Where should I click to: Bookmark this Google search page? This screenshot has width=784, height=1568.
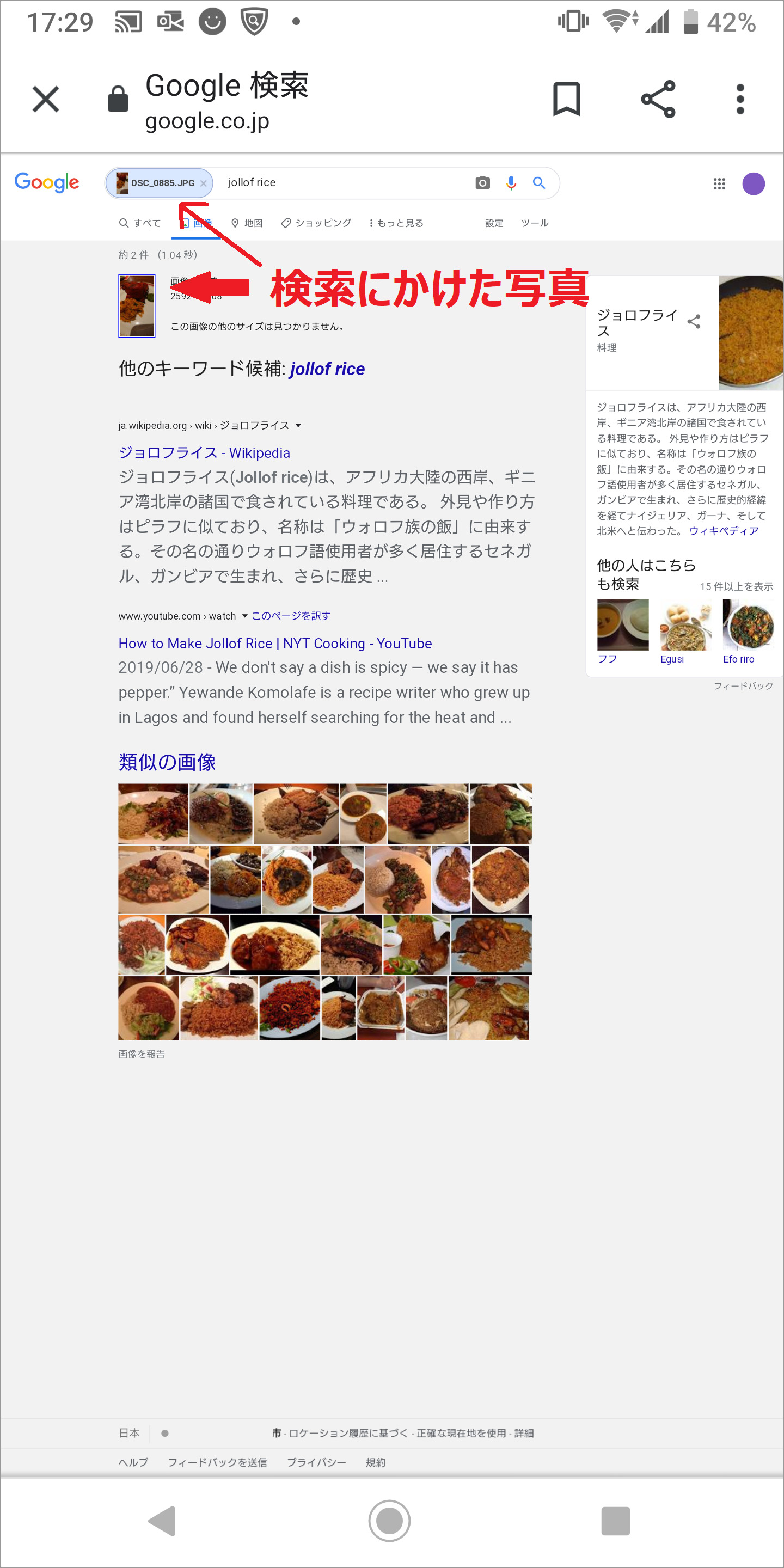point(566,99)
